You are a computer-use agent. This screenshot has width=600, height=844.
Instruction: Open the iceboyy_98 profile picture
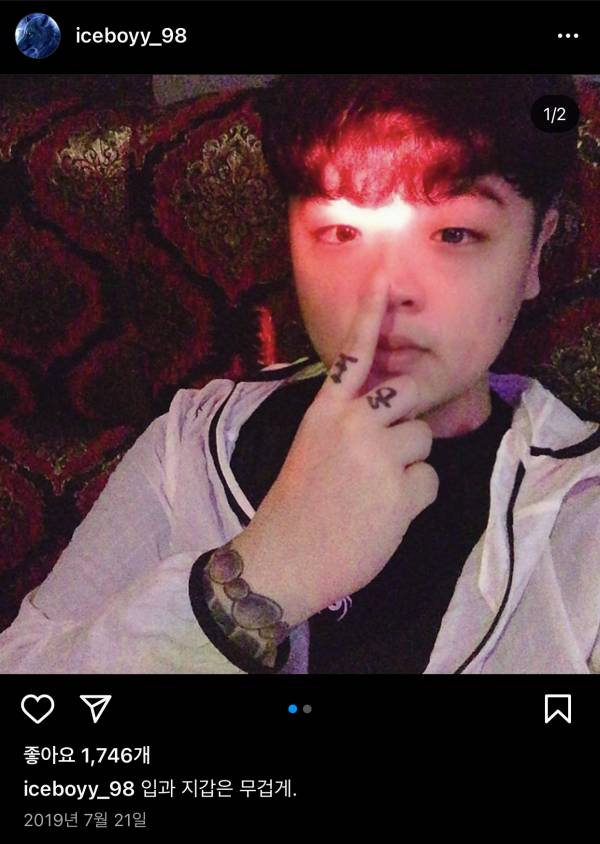click(38, 36)
